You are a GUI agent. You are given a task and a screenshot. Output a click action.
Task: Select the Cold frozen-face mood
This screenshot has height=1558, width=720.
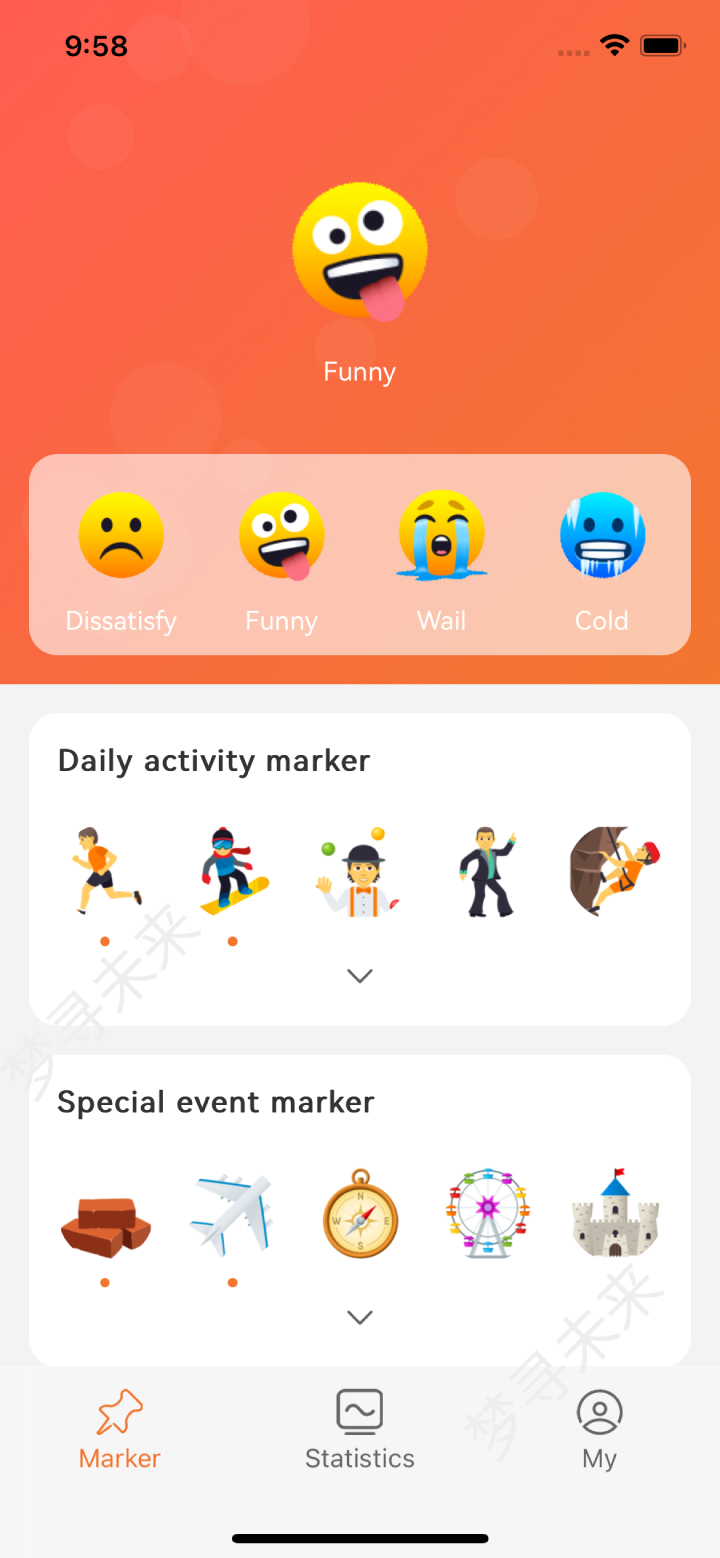(x=602, y=537)
